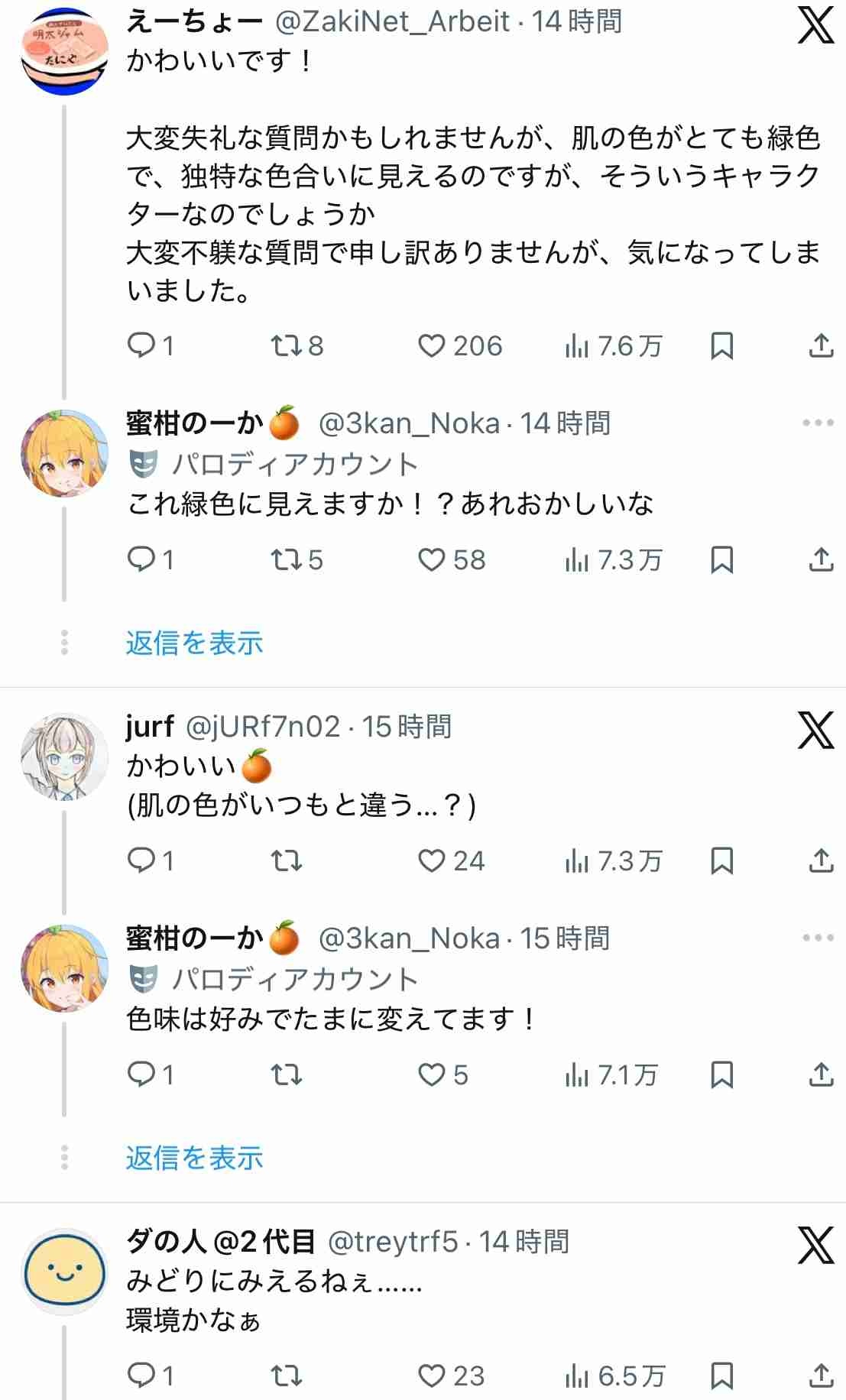
Task: Like the reply これ緑色に見えますか
Action: [x=432, y=560]
